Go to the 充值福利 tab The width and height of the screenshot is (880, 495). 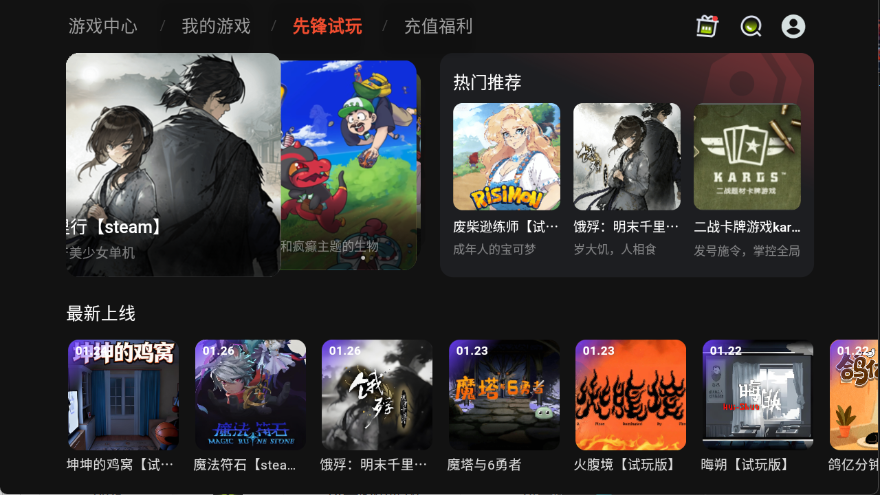tap(438, 27)
